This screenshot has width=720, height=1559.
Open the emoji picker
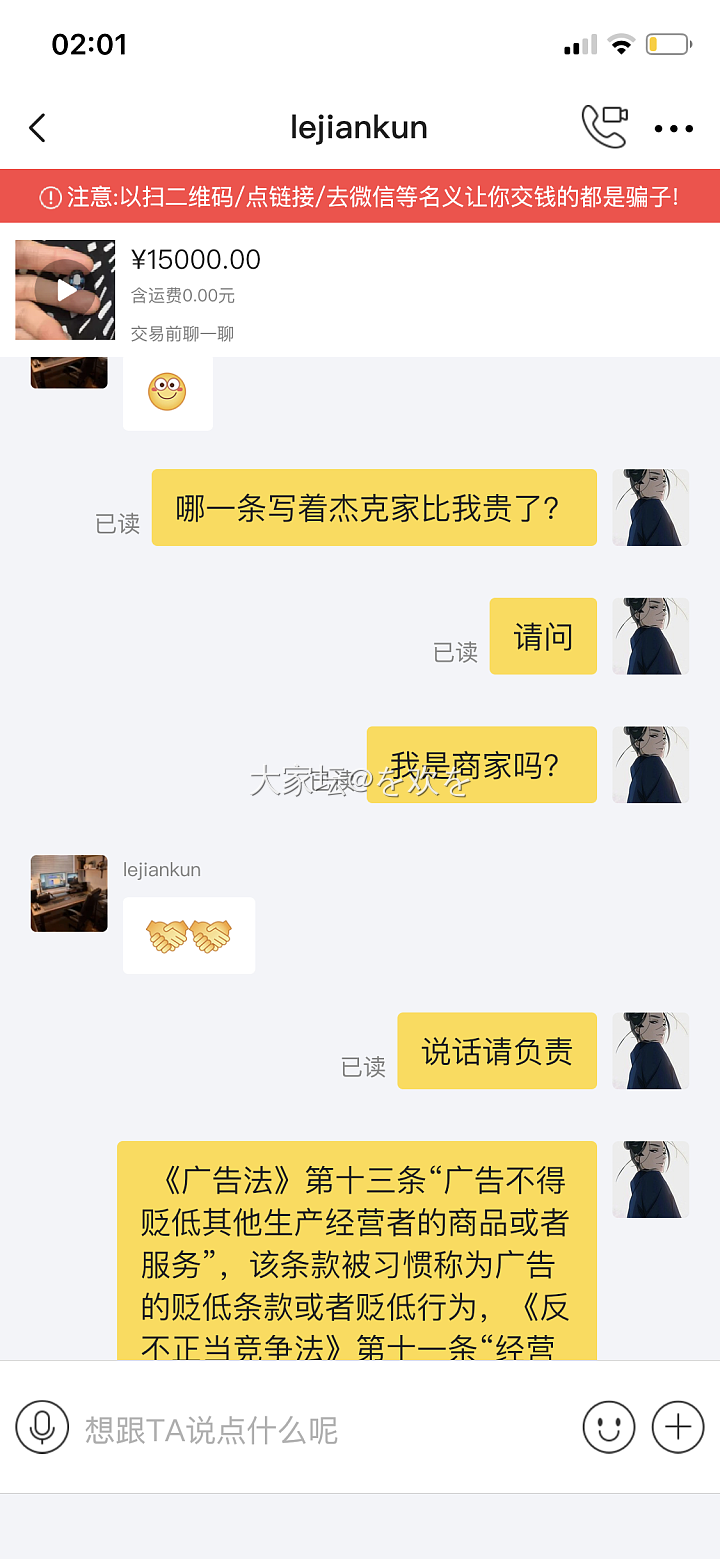pos(609,1426)
